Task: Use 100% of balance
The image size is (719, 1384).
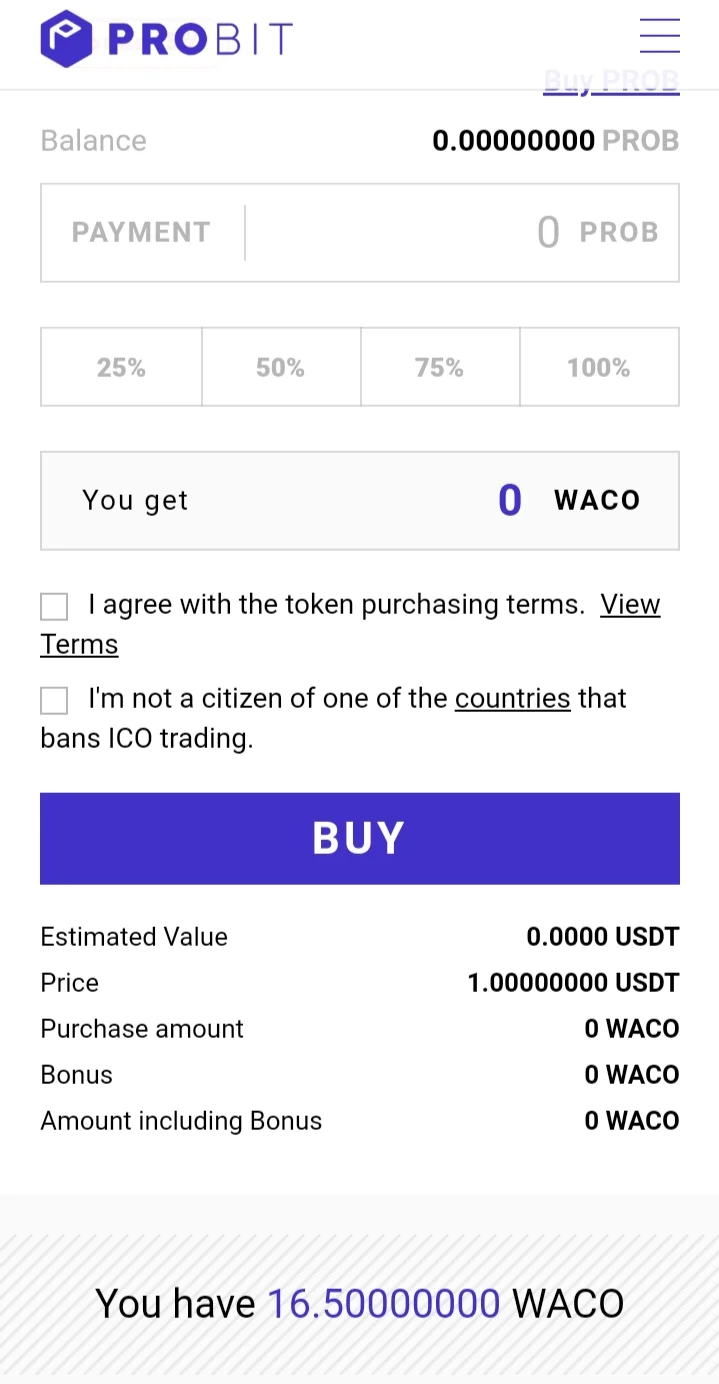Action: click(x=598, y=368)
